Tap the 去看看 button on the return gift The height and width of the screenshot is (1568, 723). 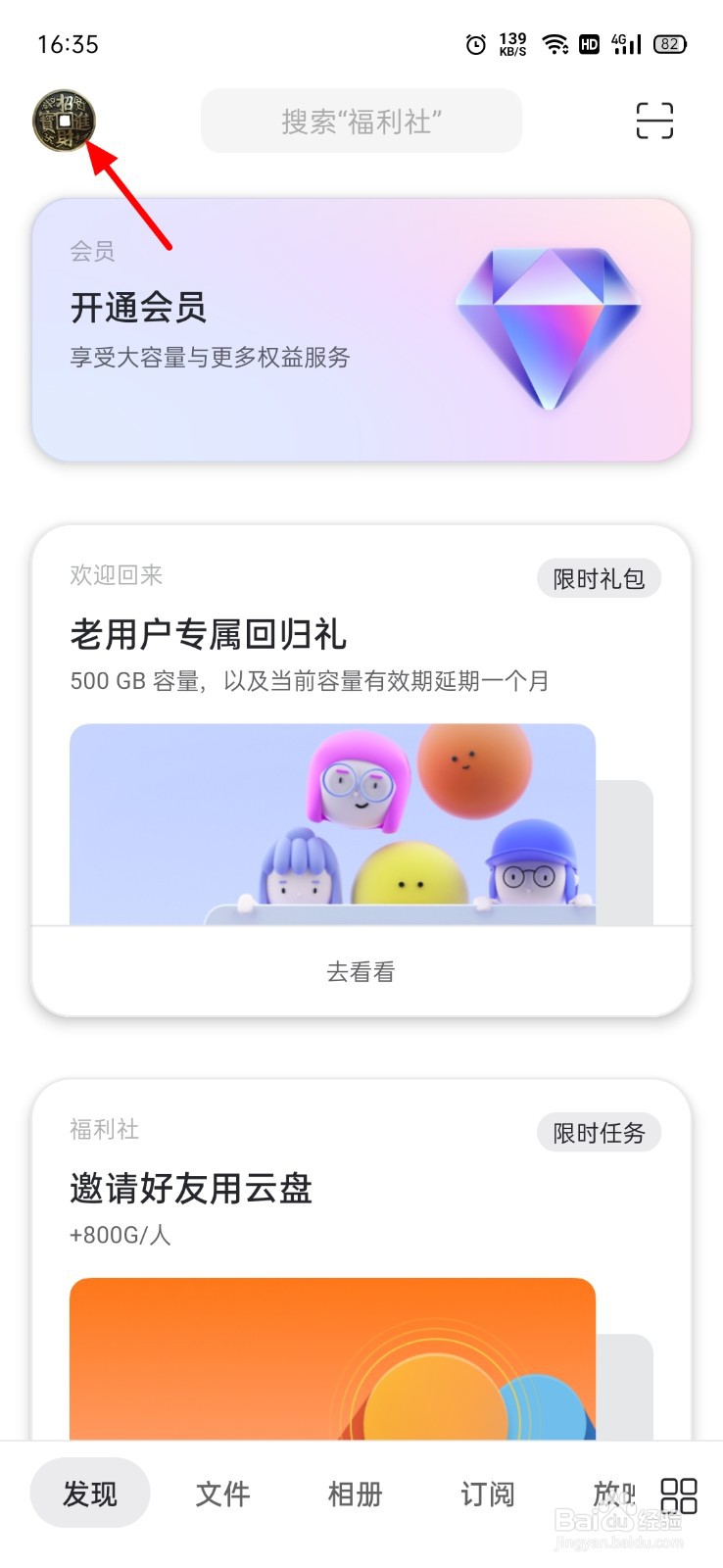pos(361,970)
